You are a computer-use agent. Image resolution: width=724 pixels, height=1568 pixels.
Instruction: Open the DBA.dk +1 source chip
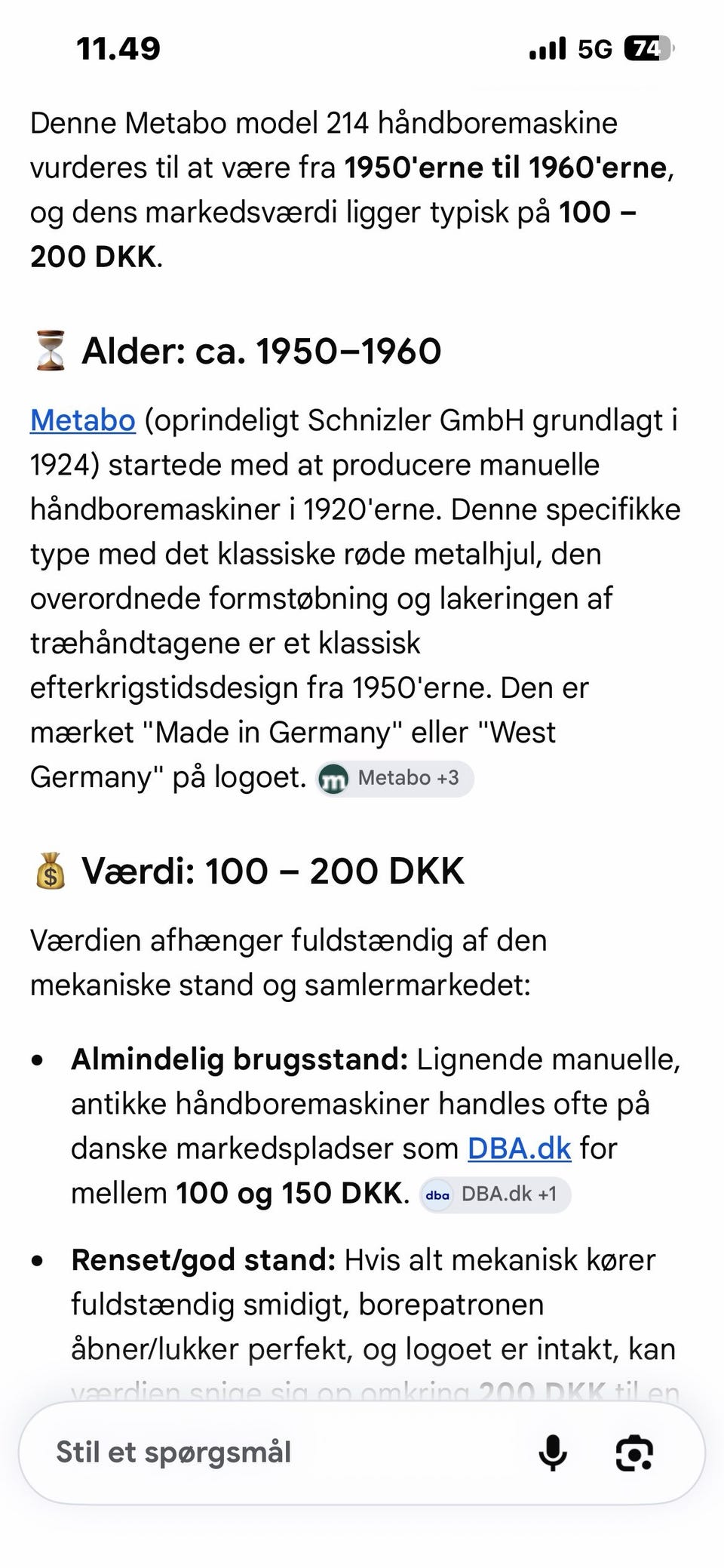[495, 1194]
